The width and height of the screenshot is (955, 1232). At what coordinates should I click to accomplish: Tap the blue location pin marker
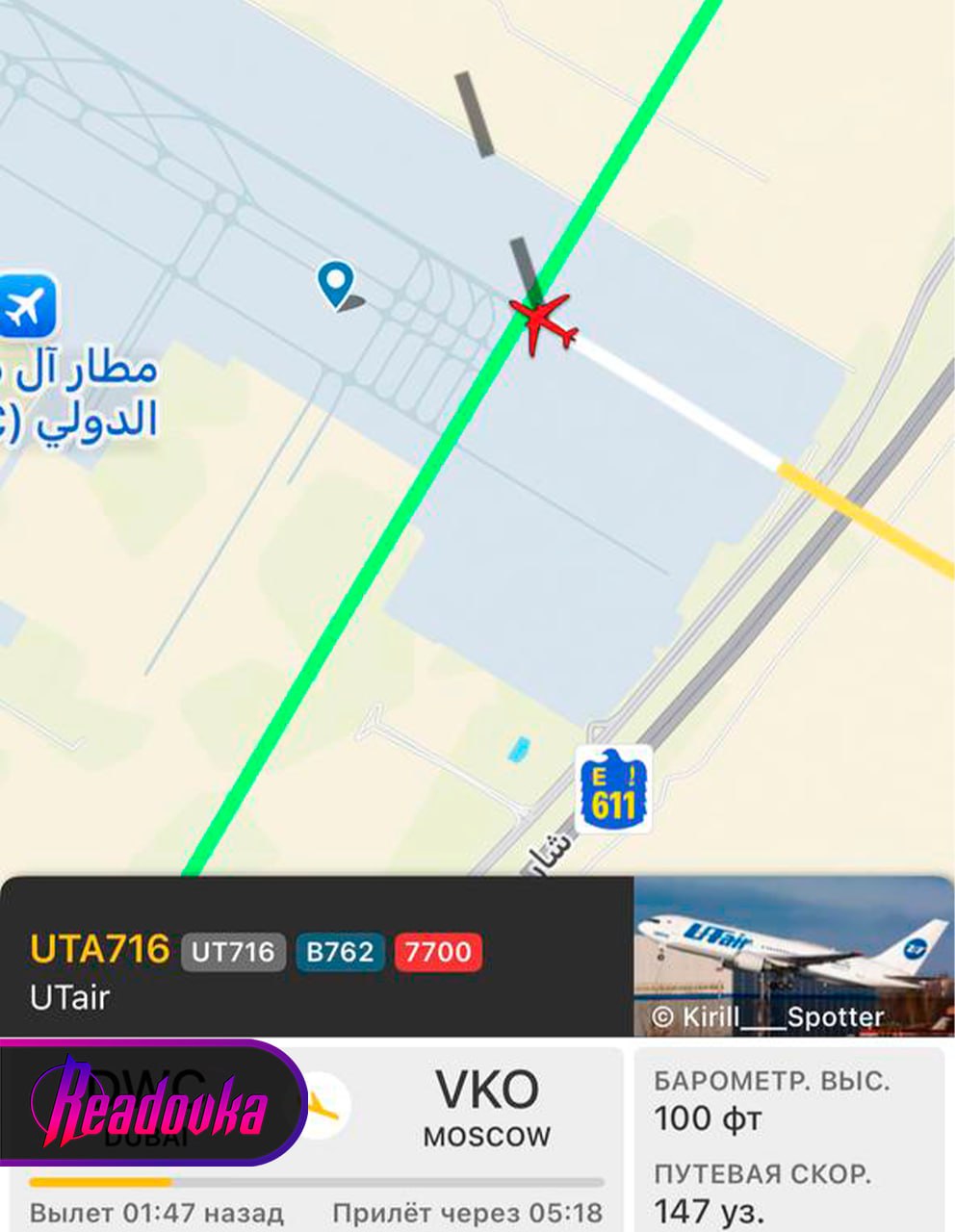tap(335, 283)
